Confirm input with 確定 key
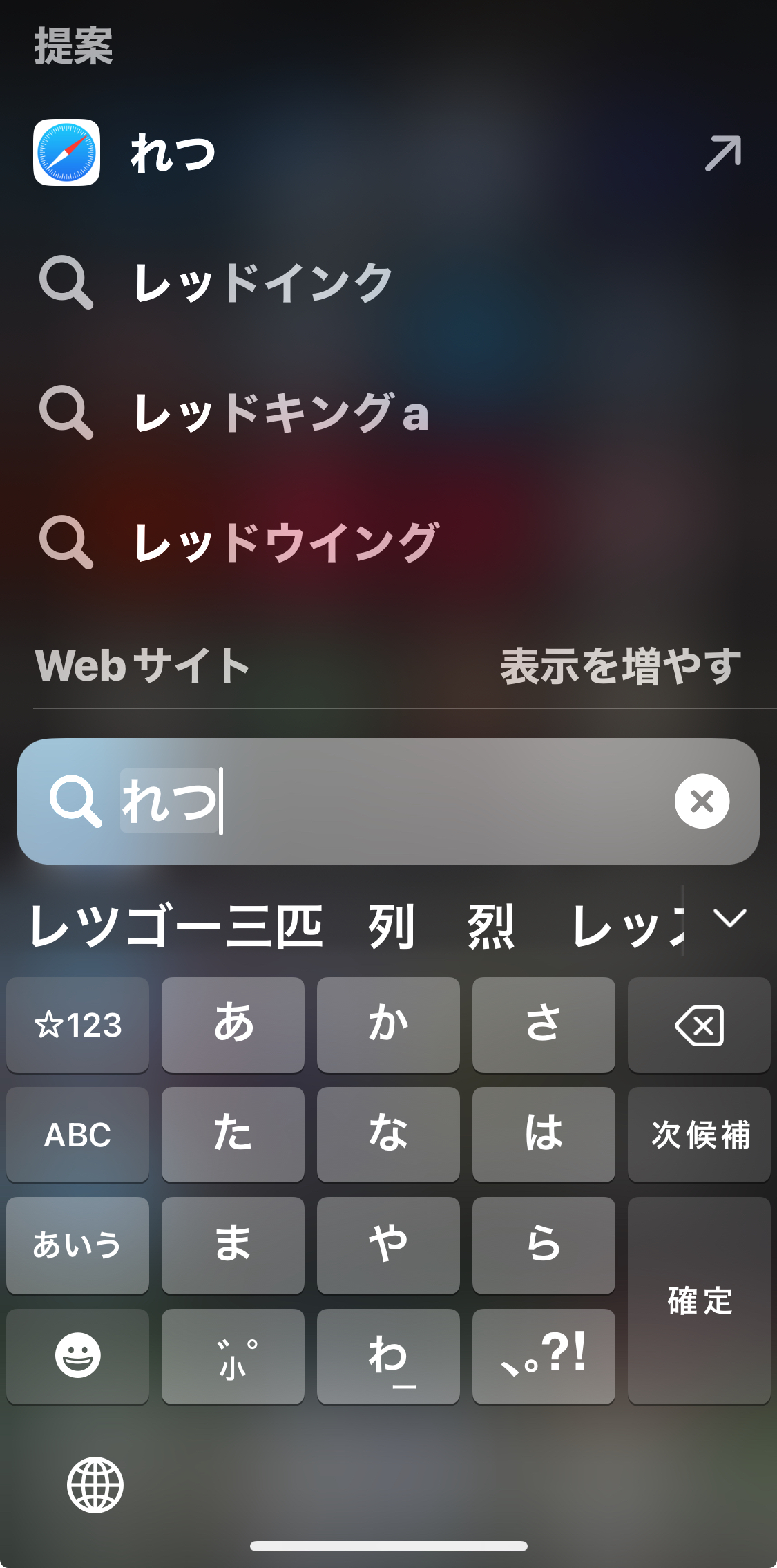 tap(699, 1301)
